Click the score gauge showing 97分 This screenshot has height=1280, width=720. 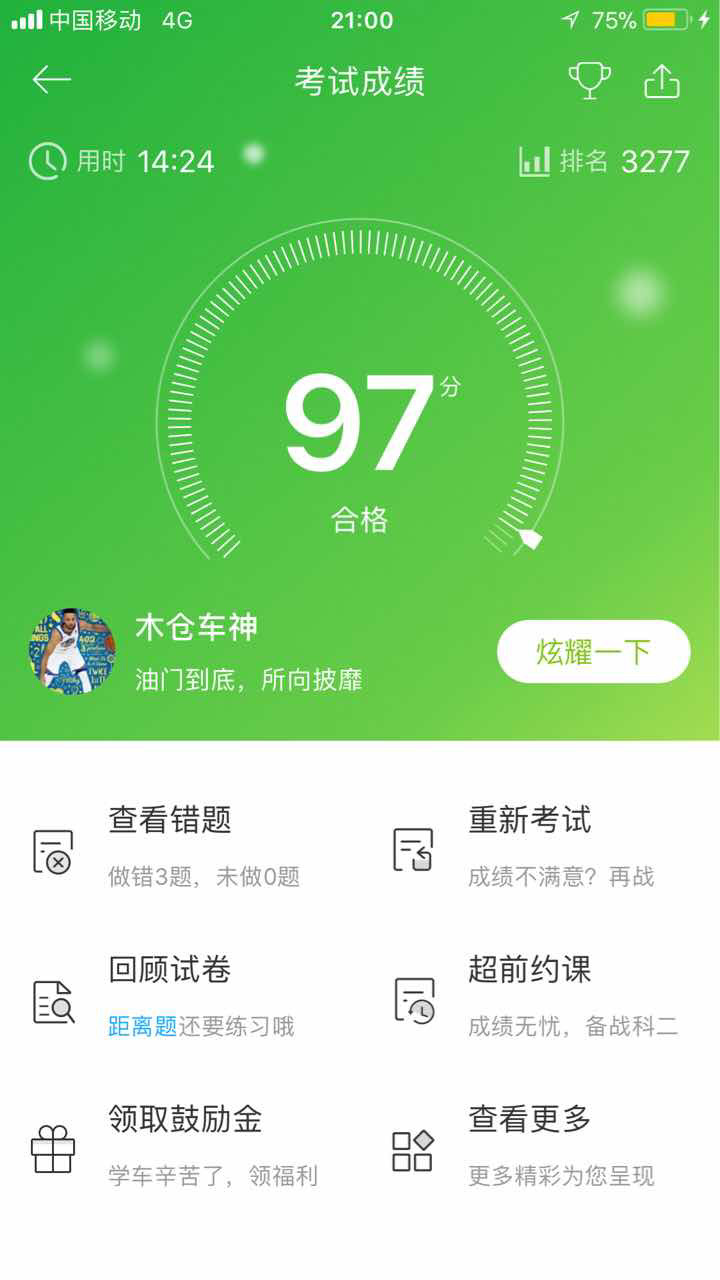tap(360, 420)
